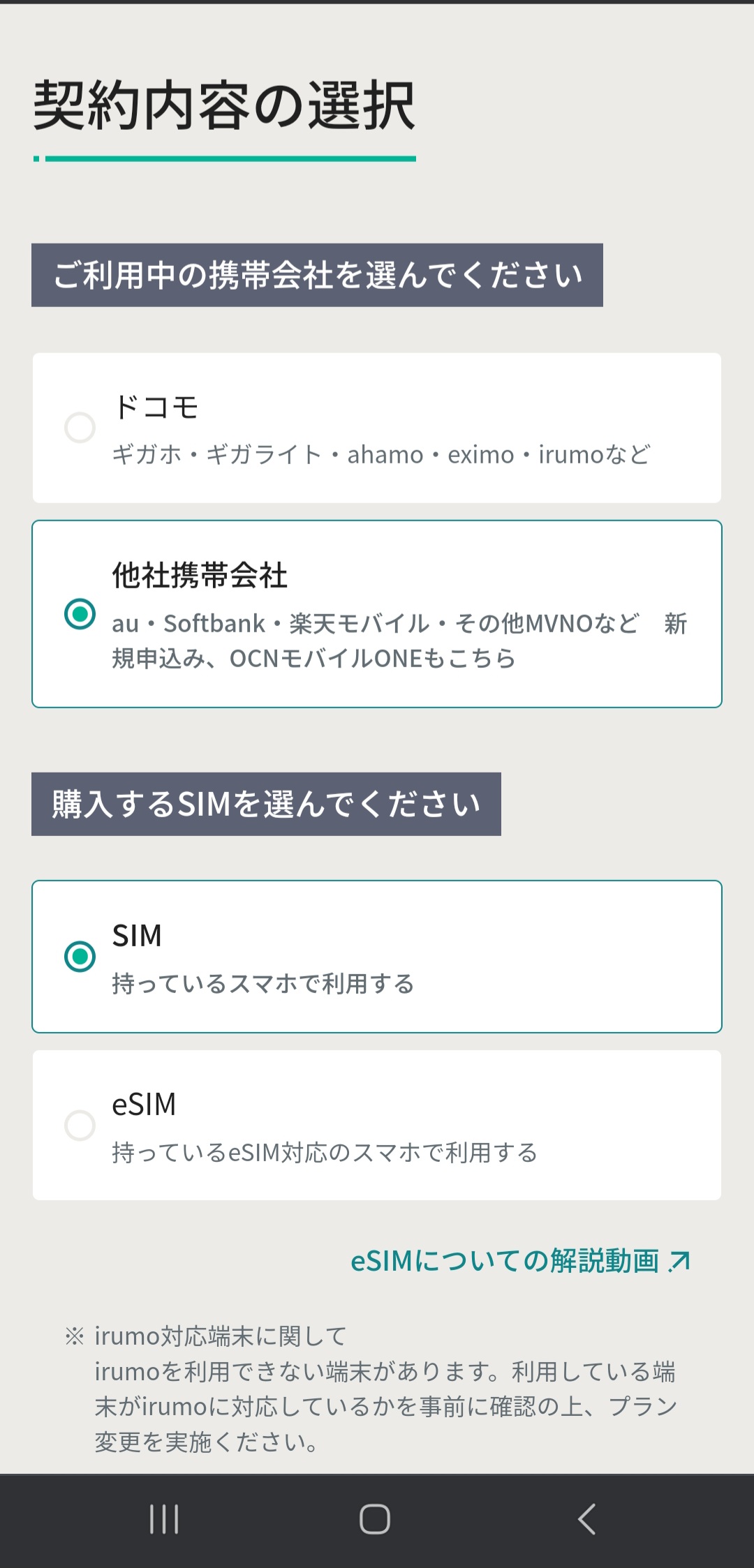Click the ドコモ carrier option card
The image size is (754, 1568).
(377, 427)
